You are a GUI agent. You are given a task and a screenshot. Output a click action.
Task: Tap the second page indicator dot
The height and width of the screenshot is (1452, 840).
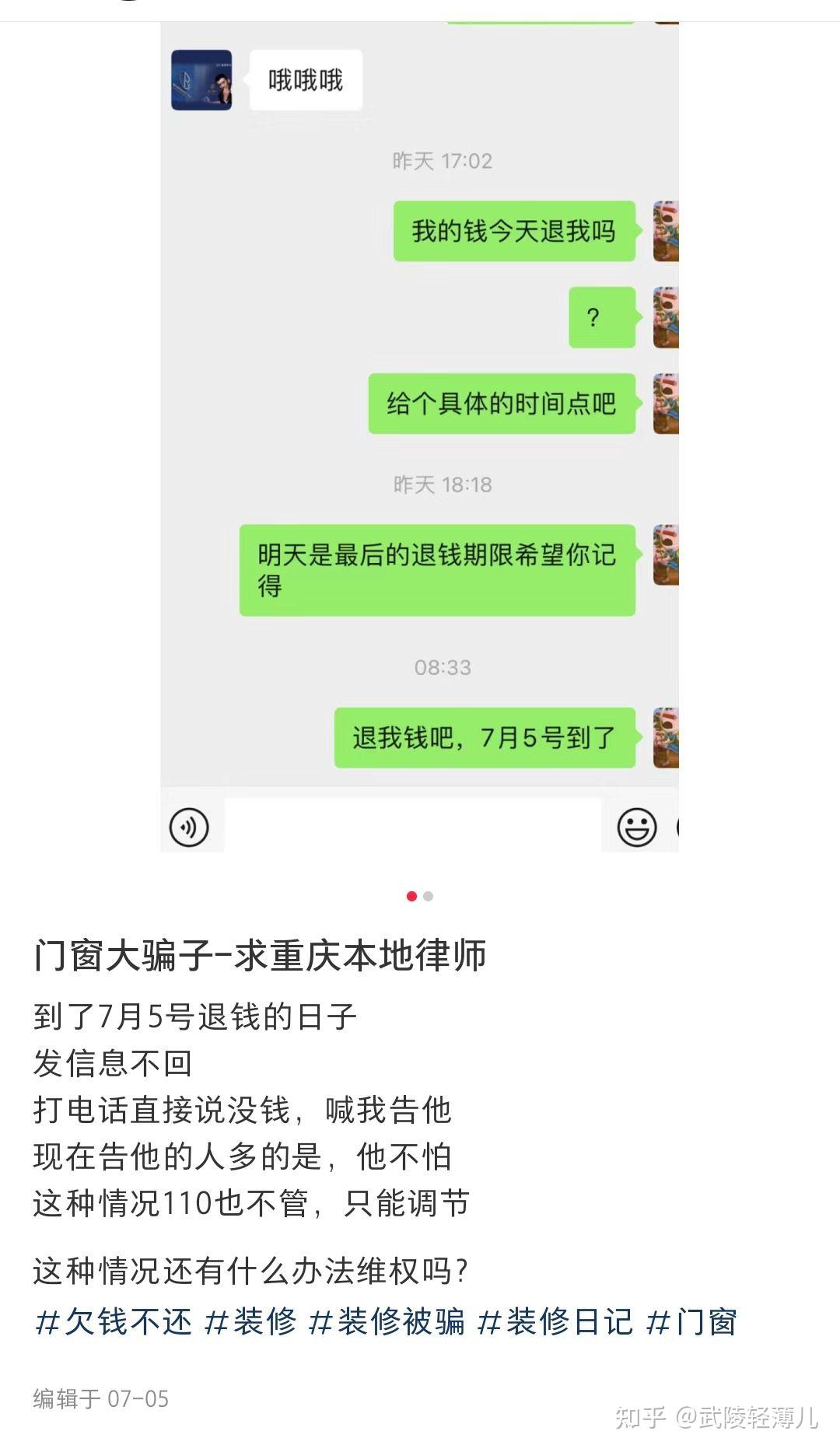tap(429, 896)
